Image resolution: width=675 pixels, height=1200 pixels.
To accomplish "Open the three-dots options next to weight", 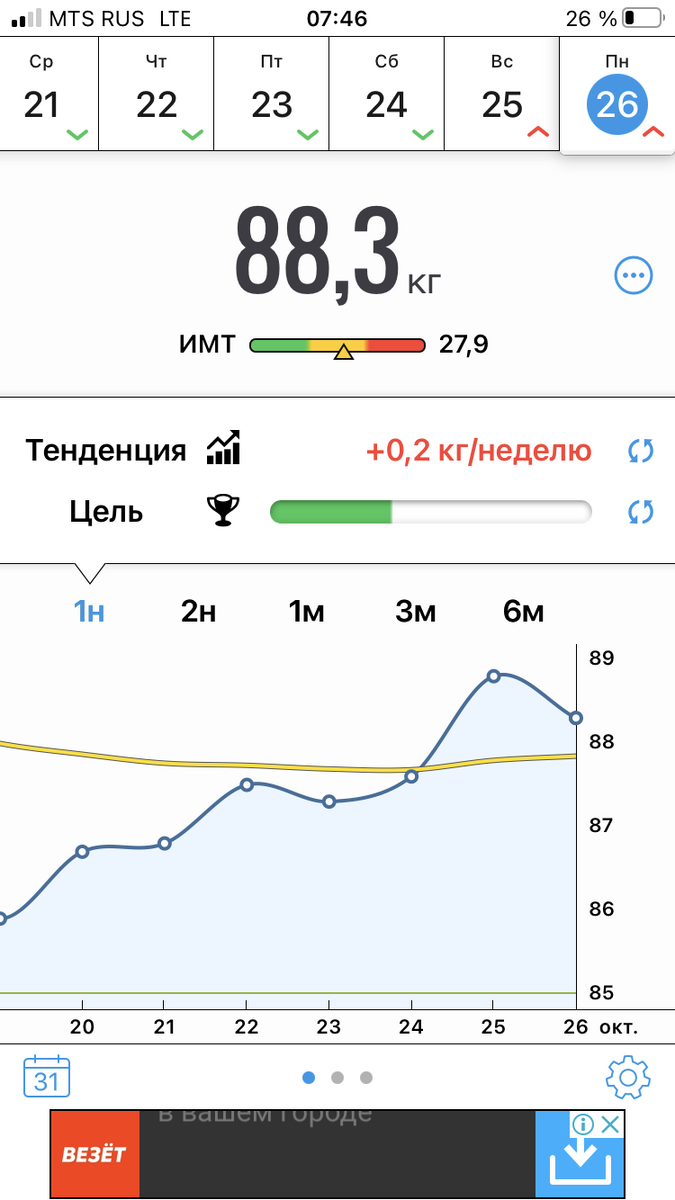I will tap(633, 275).
